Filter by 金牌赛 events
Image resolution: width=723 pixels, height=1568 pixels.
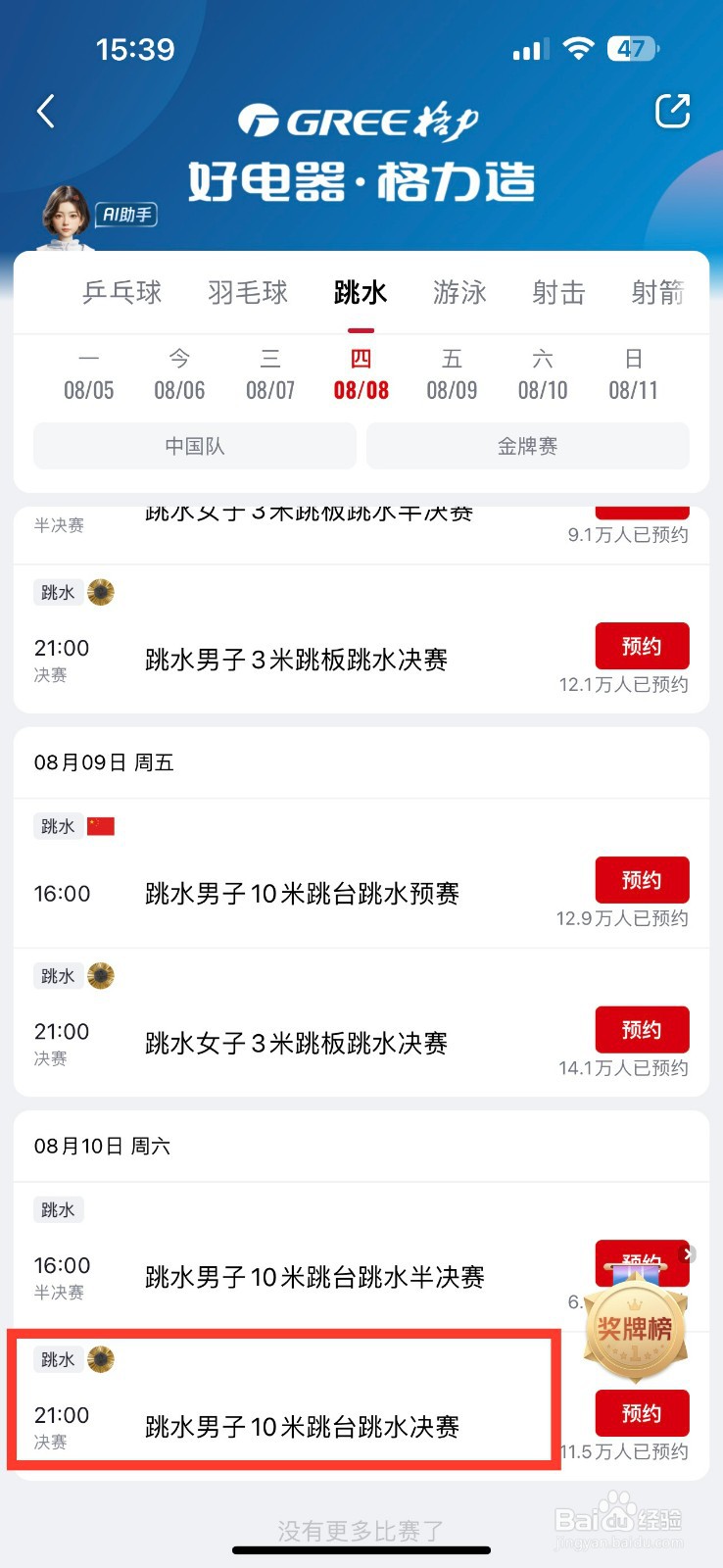tap(527, 446)
